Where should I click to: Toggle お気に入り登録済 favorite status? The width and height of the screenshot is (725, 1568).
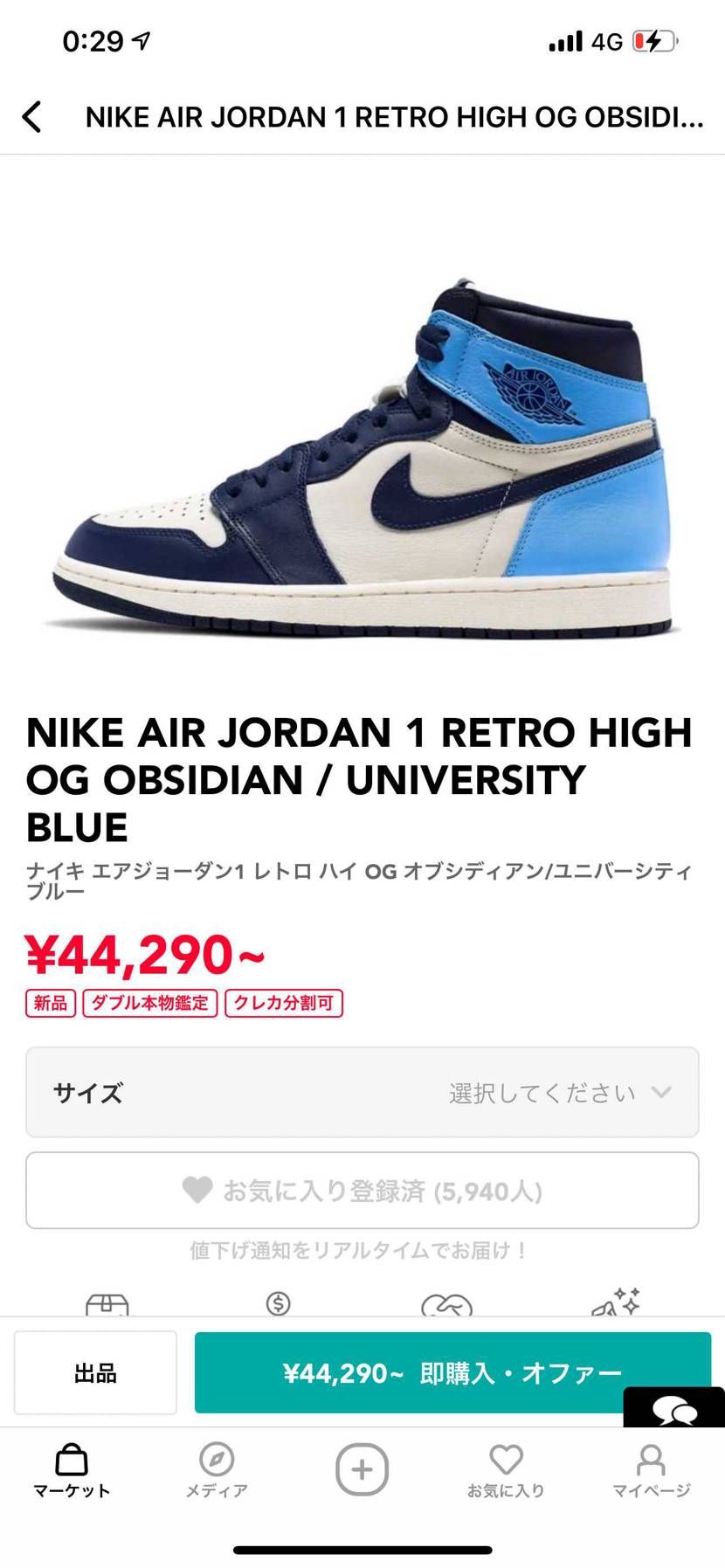coord(362,1190)
